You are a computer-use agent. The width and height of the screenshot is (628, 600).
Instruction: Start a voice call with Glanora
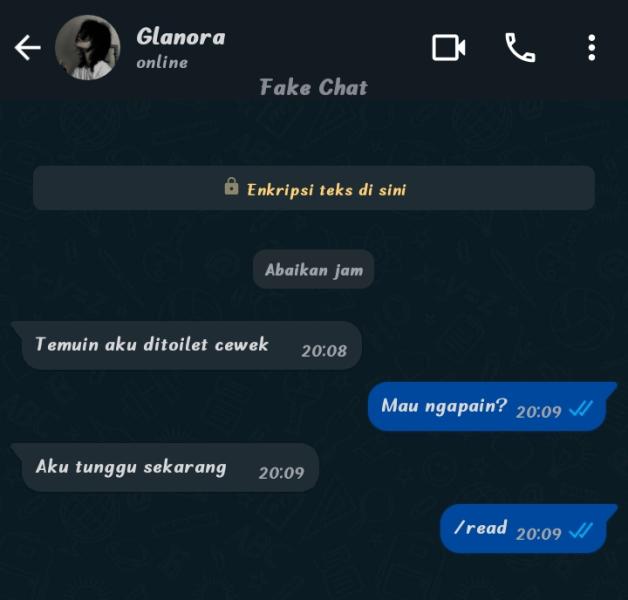tap(520, 48)
